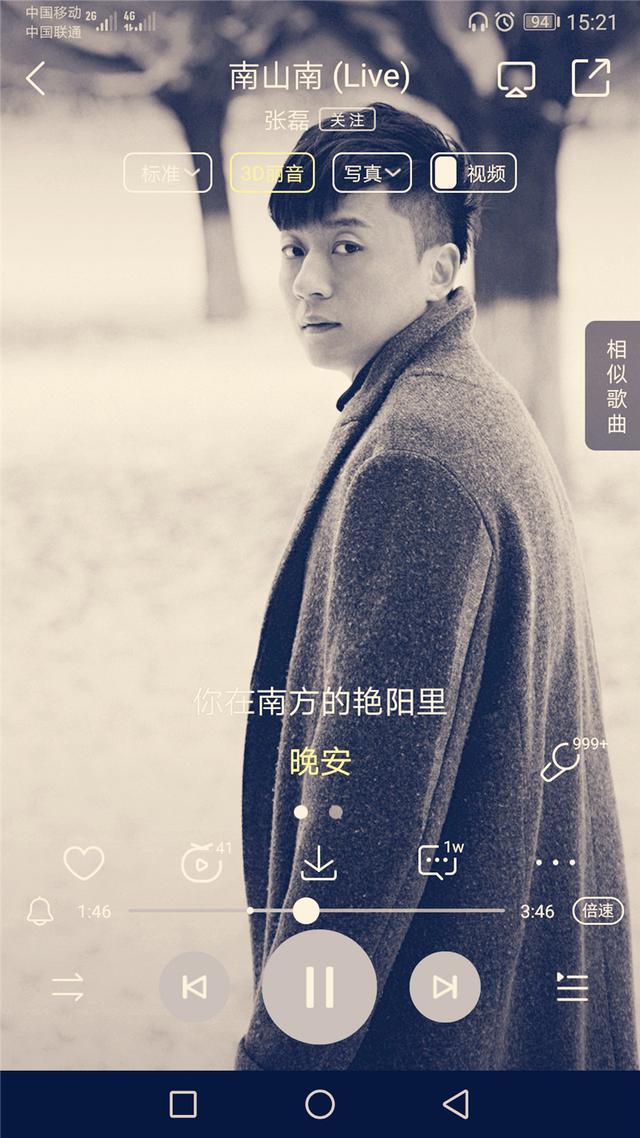640x1138 pixels.
Task: Pause the current playback
Action: pyautogui.click(x=320, y=987)
